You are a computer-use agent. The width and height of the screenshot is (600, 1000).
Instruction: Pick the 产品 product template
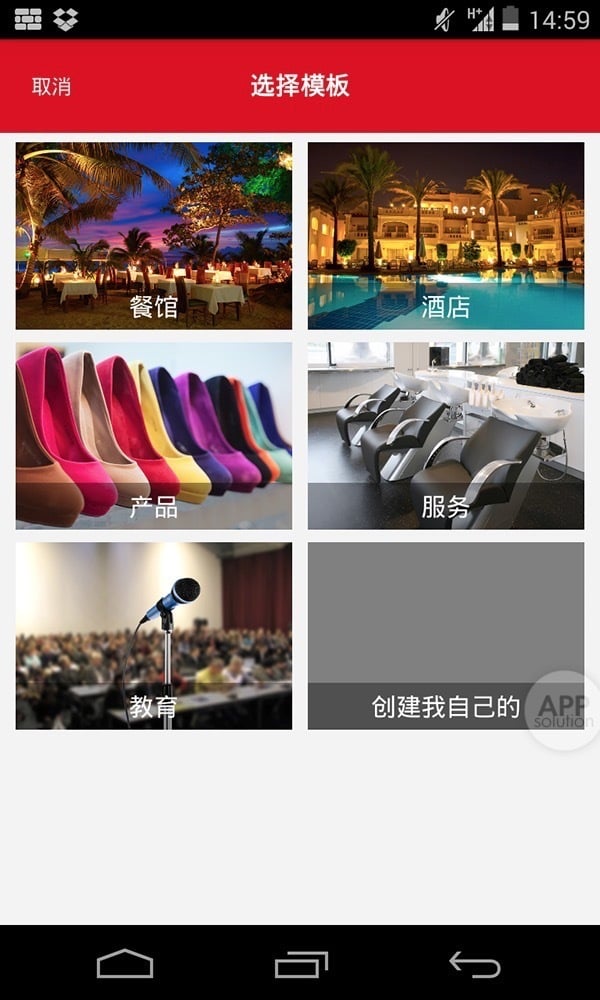click(x=154, y=436)
